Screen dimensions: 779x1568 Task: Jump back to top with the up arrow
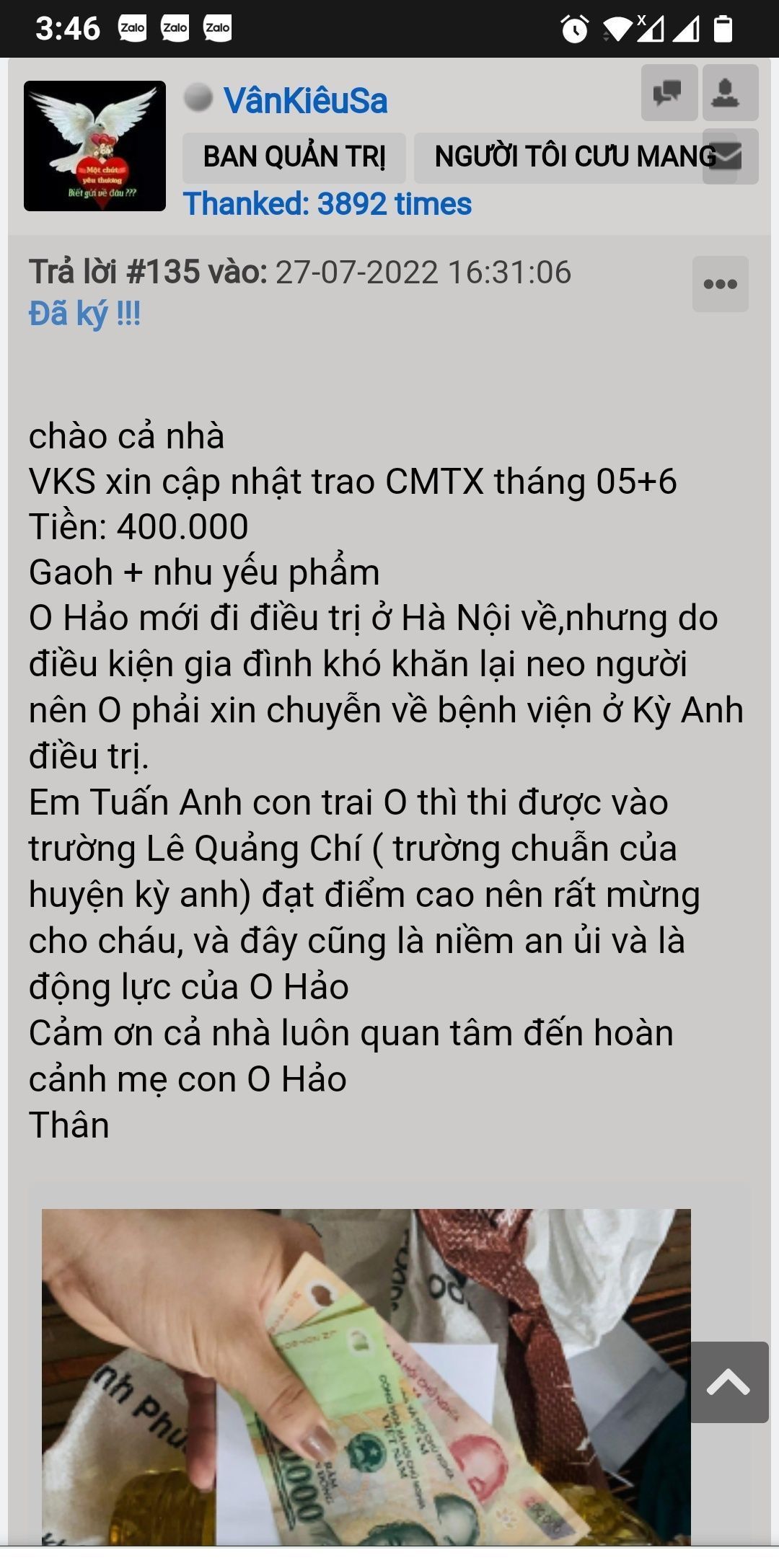pyautogui.click(x=729, y=1383)
